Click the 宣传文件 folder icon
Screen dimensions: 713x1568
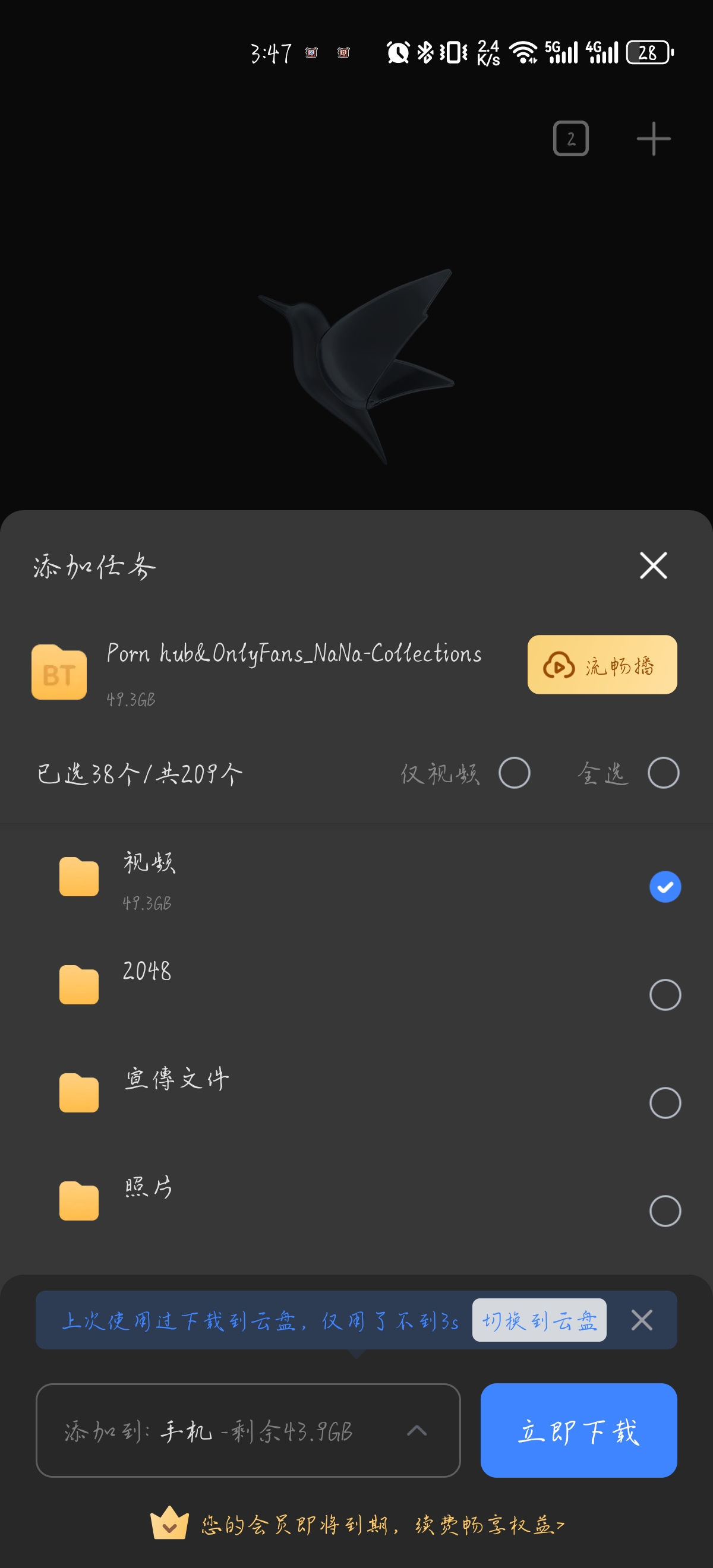78,1093
